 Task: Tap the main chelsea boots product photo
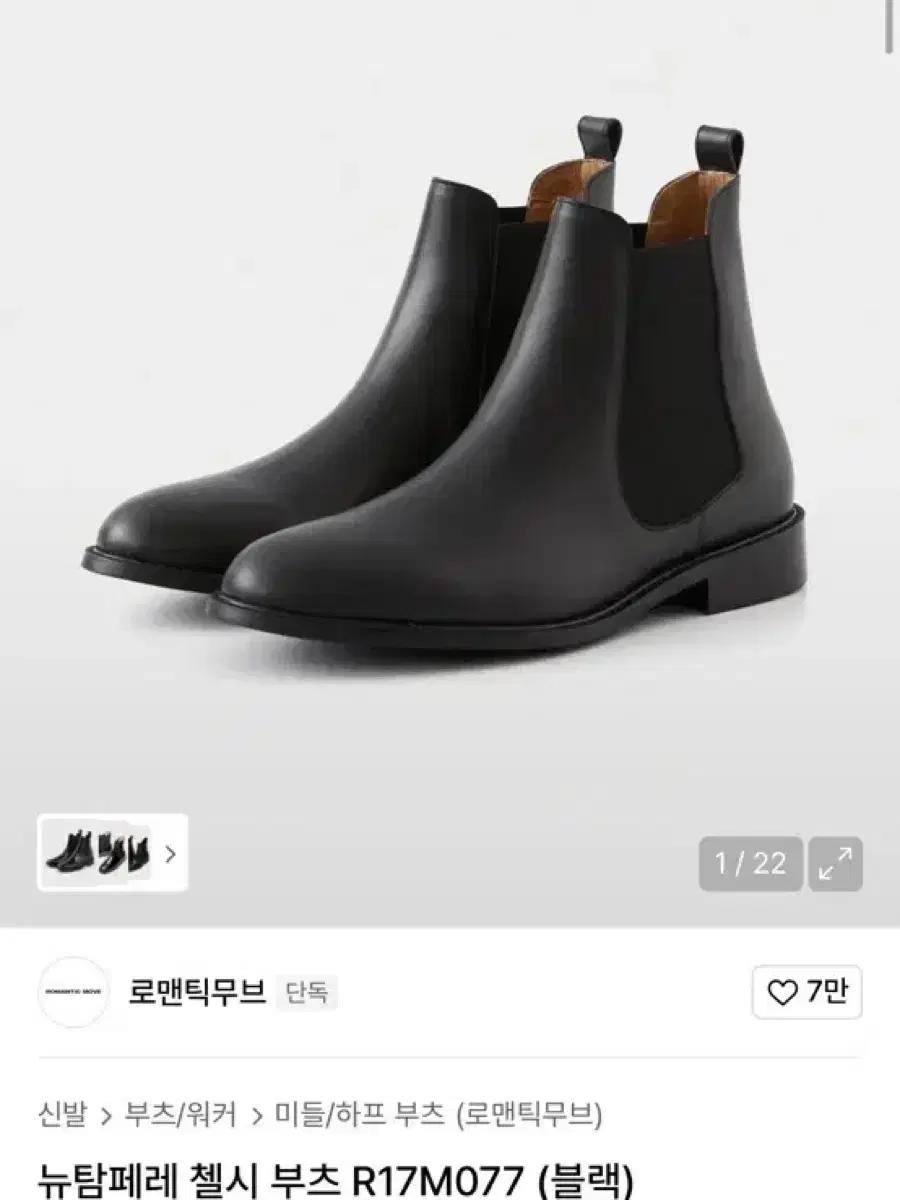(x=450, y=400)
